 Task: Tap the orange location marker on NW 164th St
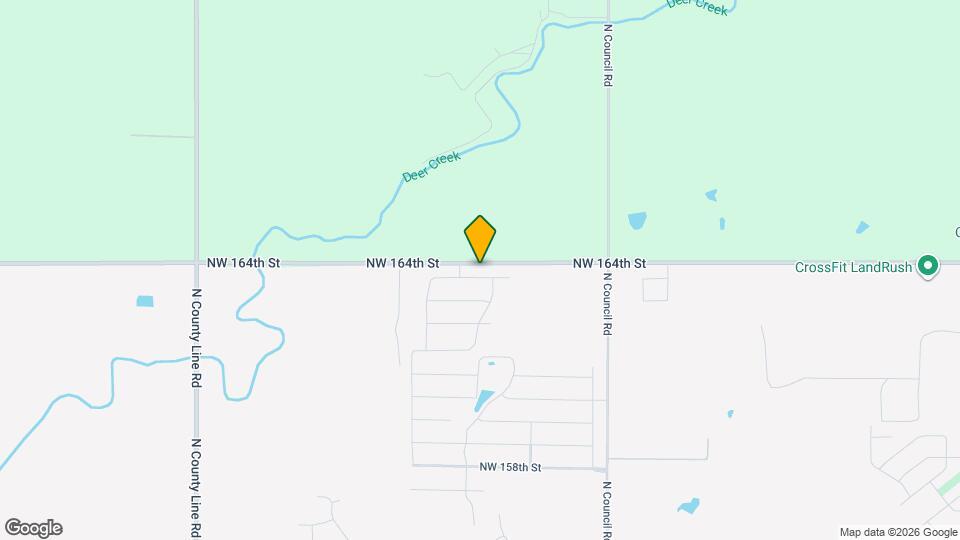480,238
